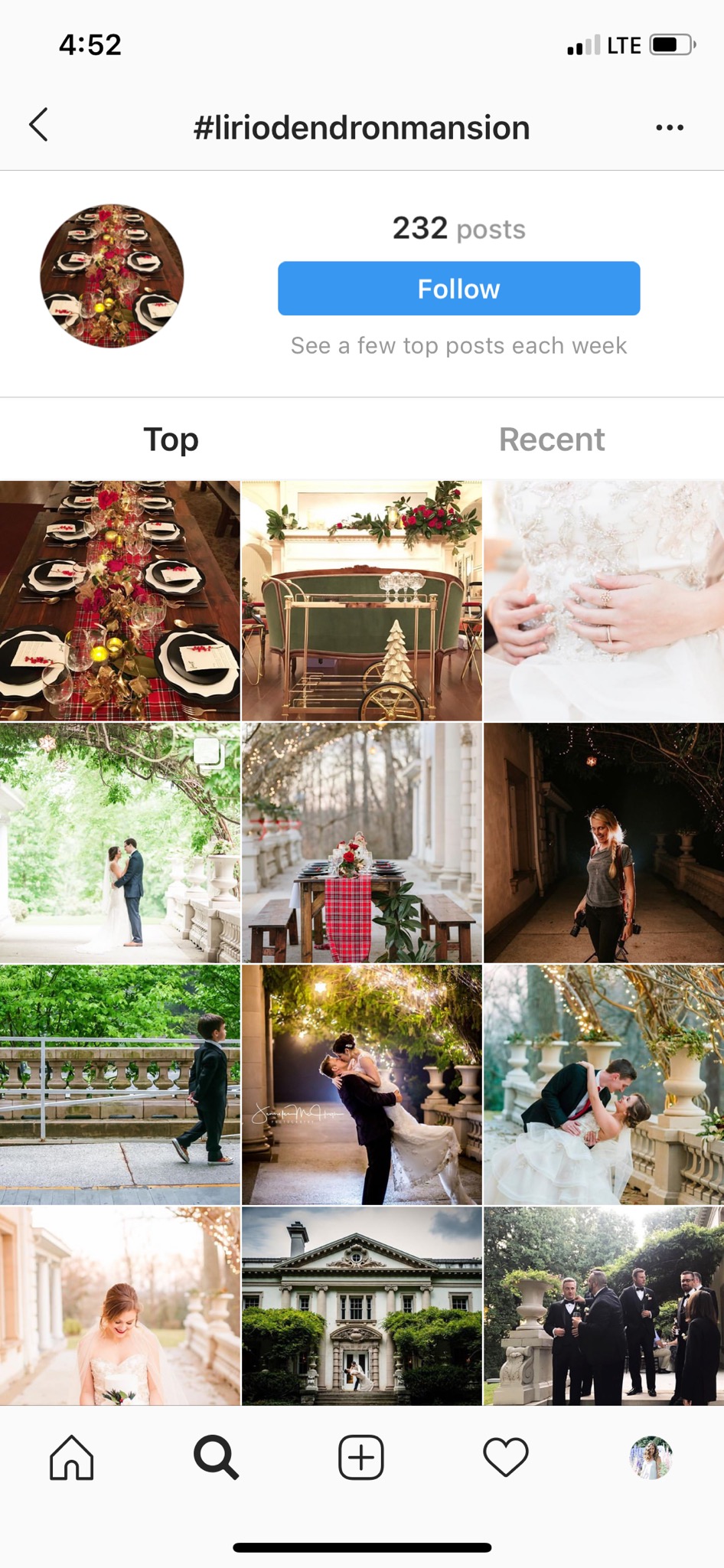
Task: Open the nighttime dip kiss photo
Action: (x=362, y=1085)
